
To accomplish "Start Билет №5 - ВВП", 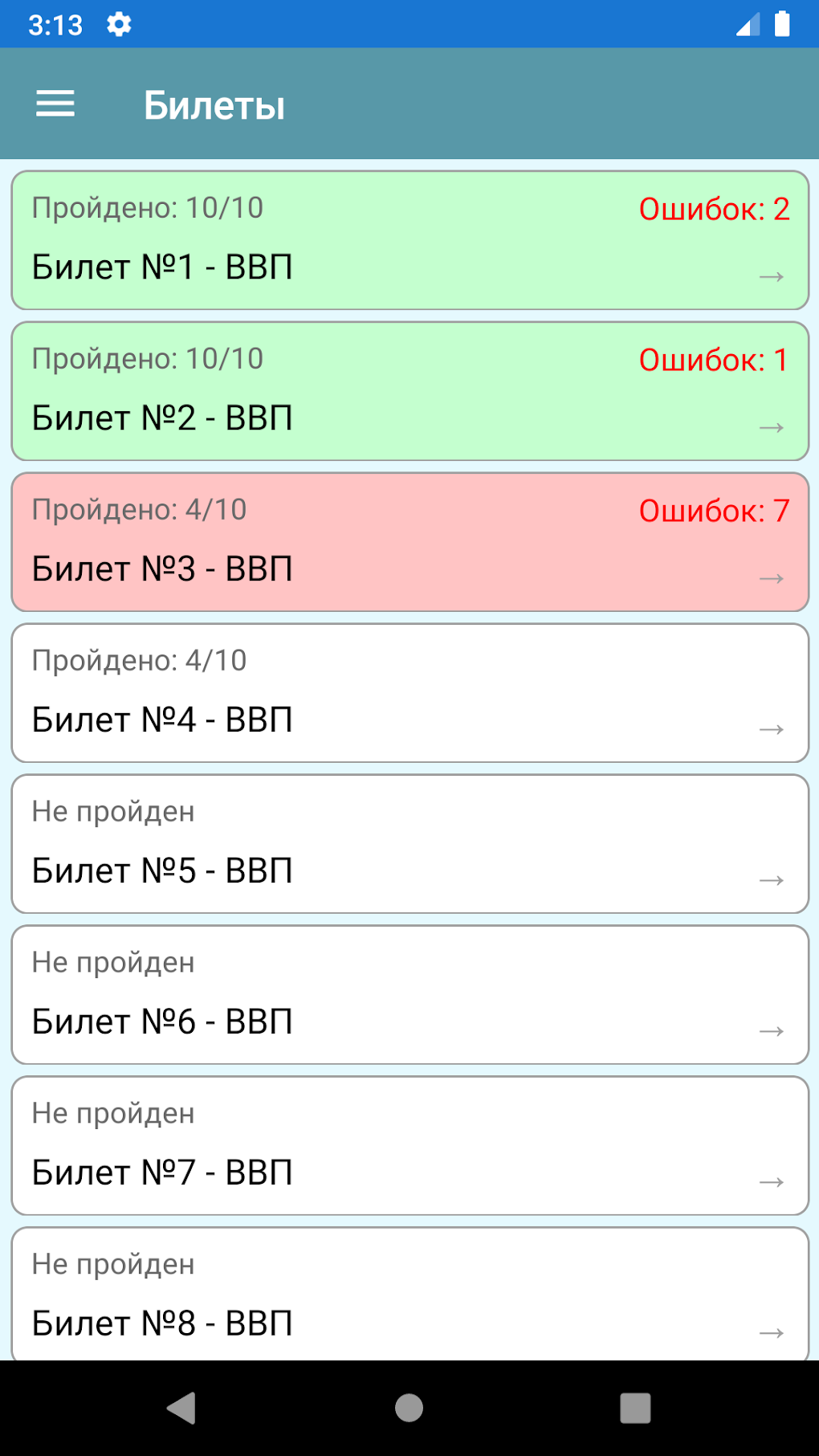I will pyautogui.click(x=409, y=844).
